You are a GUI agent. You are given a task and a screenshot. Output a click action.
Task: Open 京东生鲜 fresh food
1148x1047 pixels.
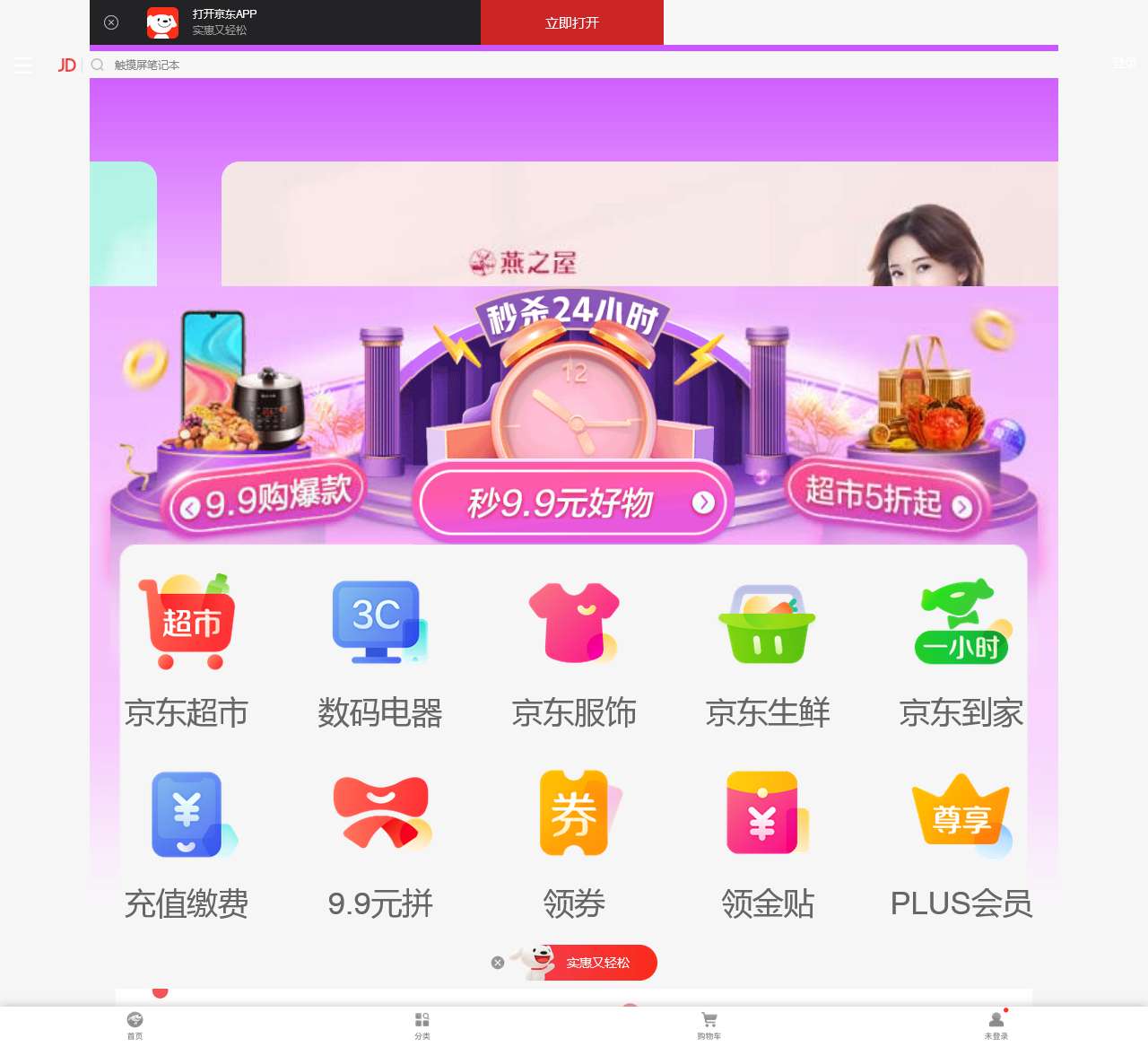click(768, 652)
